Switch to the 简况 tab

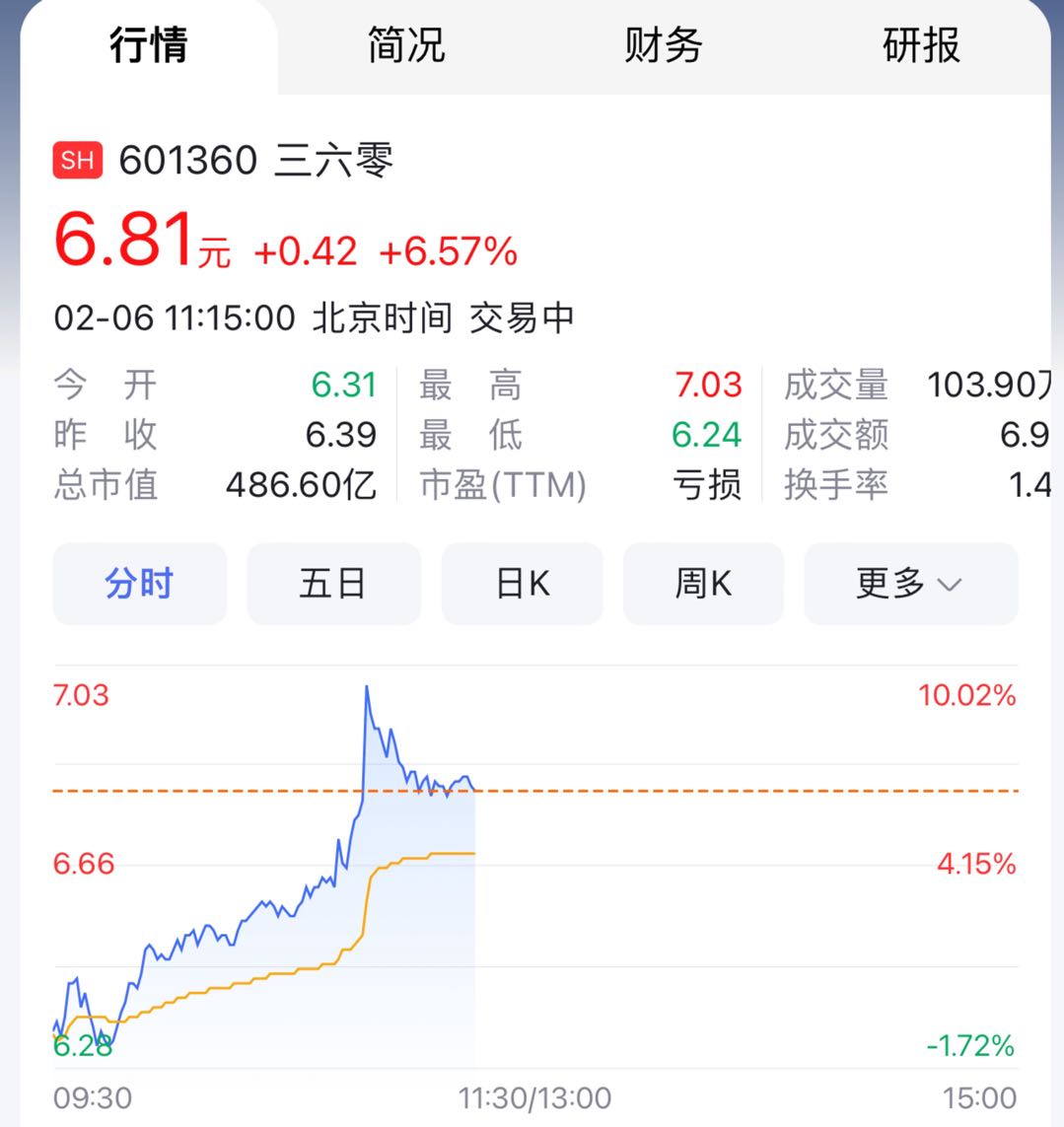click(406, 45)
